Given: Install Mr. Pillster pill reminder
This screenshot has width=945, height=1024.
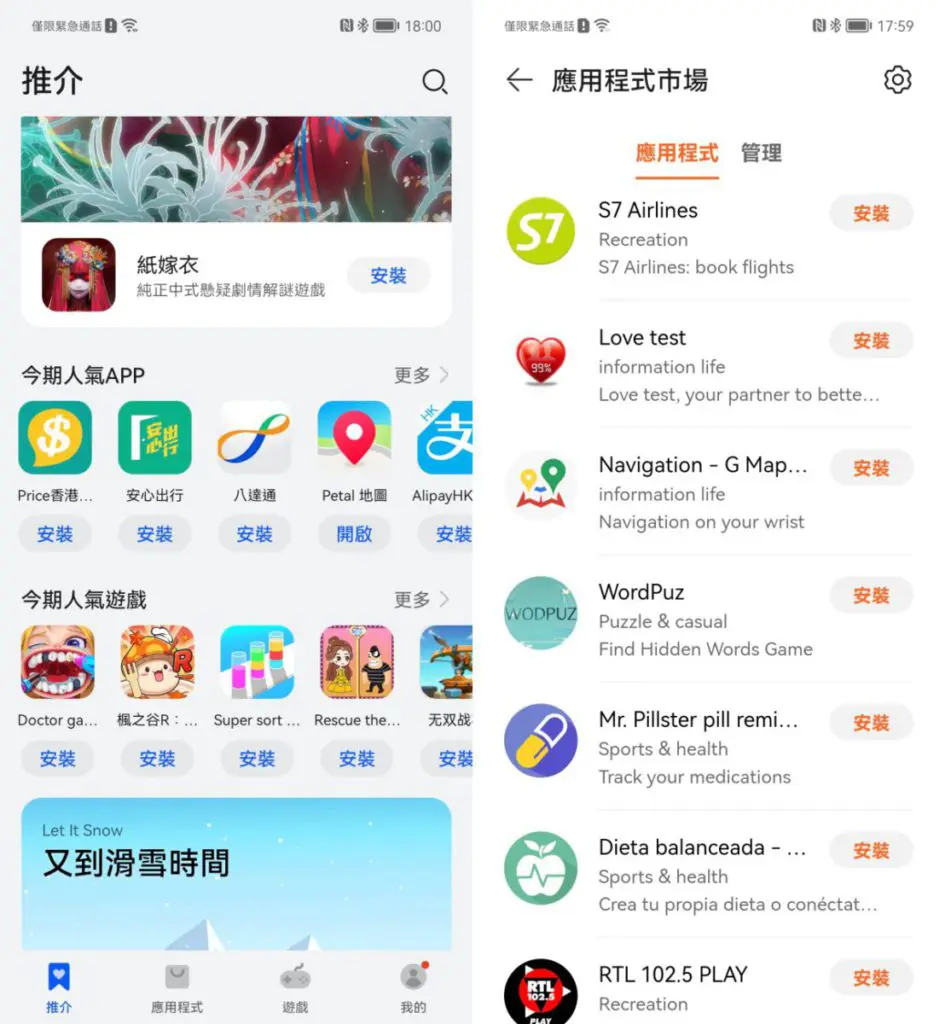Looking at the screenshot, I should coord(871,723).
